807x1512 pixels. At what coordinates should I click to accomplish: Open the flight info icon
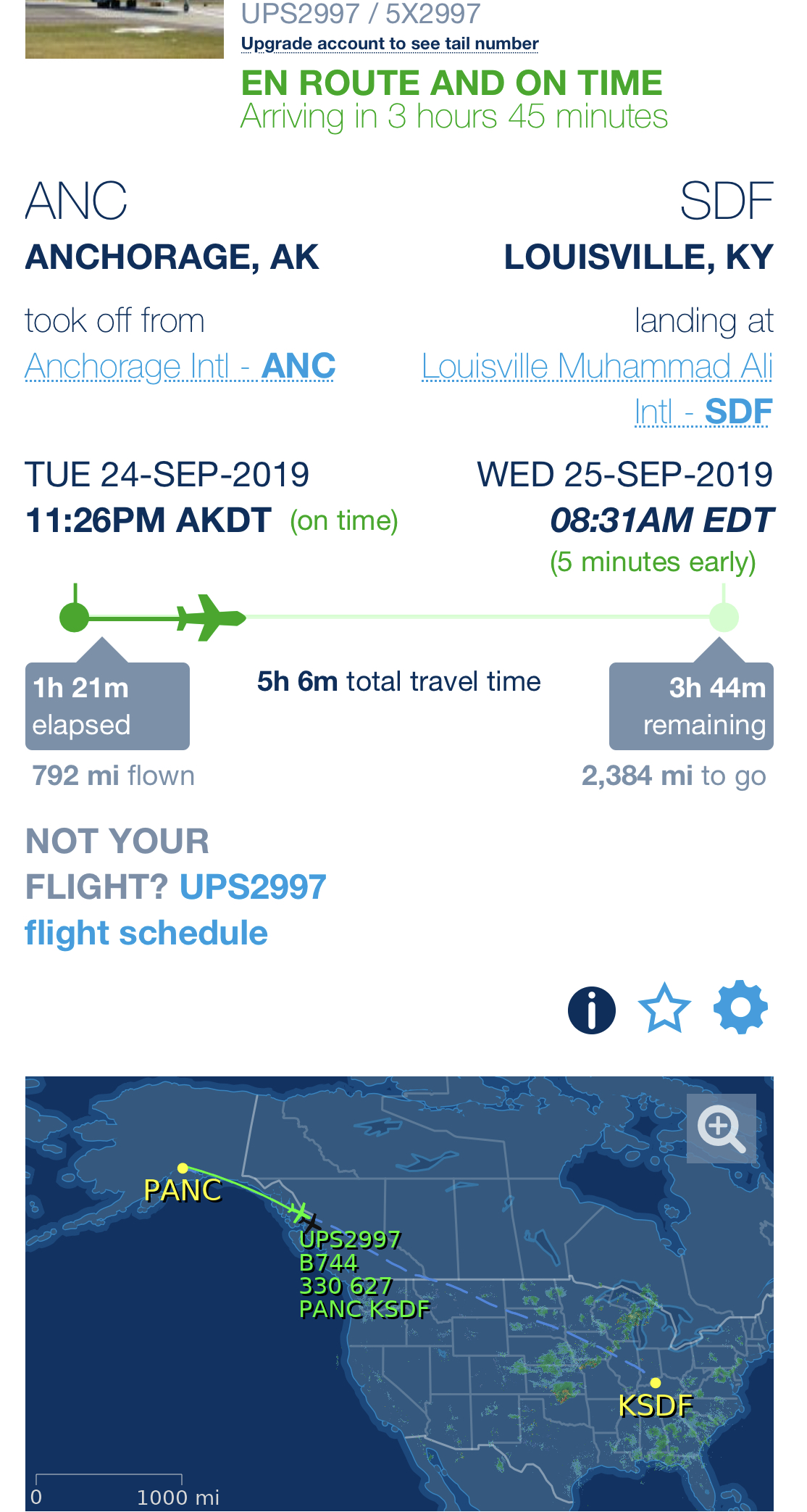coord(592,1010)
